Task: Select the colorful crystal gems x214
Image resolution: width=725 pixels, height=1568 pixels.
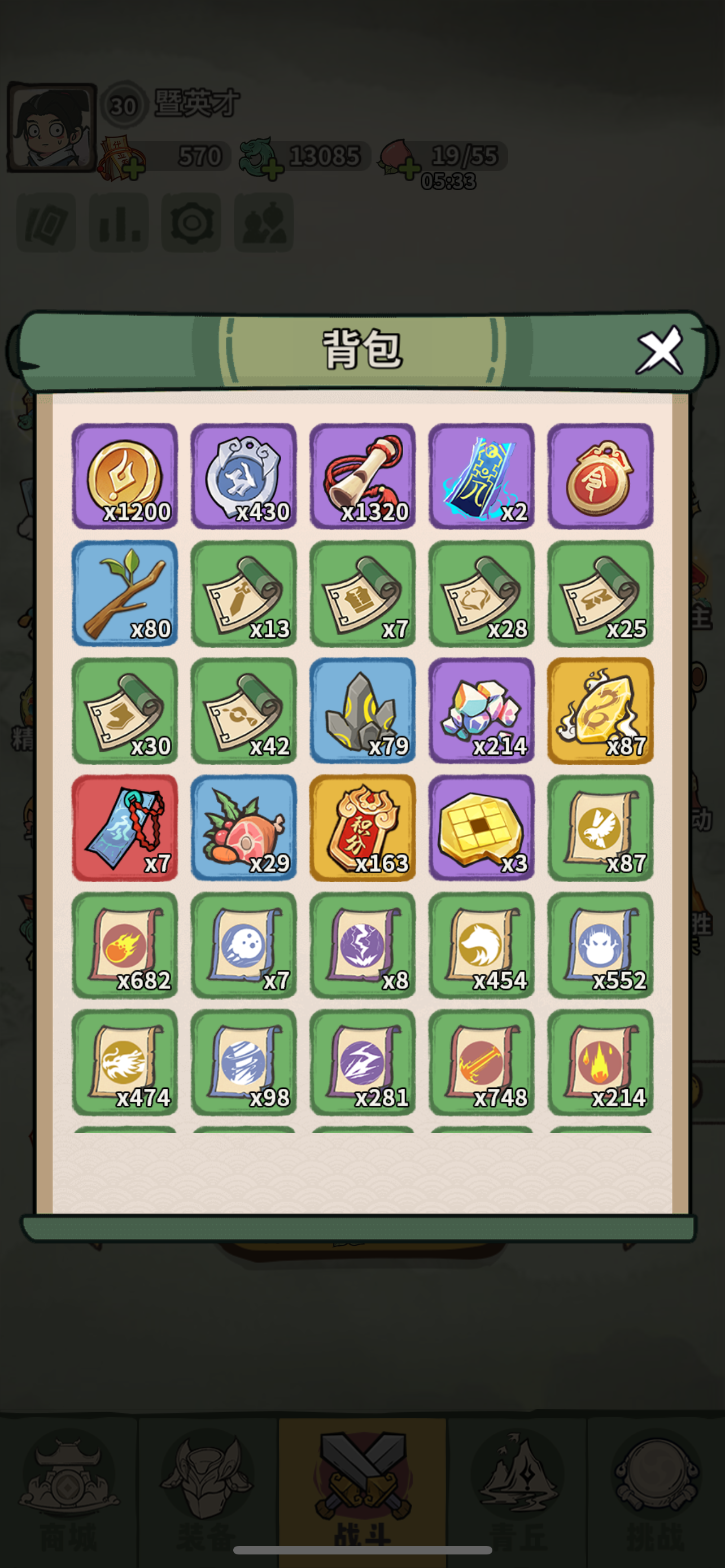Action: [x=481, y=709]
